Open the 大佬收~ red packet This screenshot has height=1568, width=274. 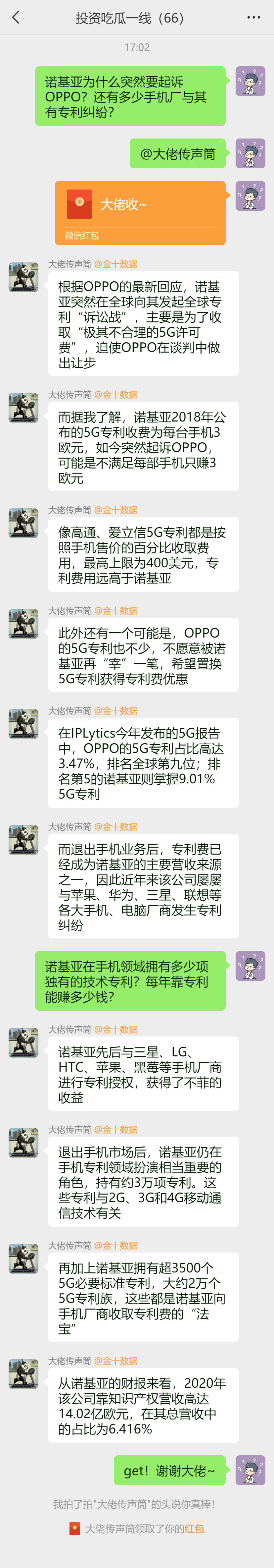pyautogui.click(x=140, y=212)
